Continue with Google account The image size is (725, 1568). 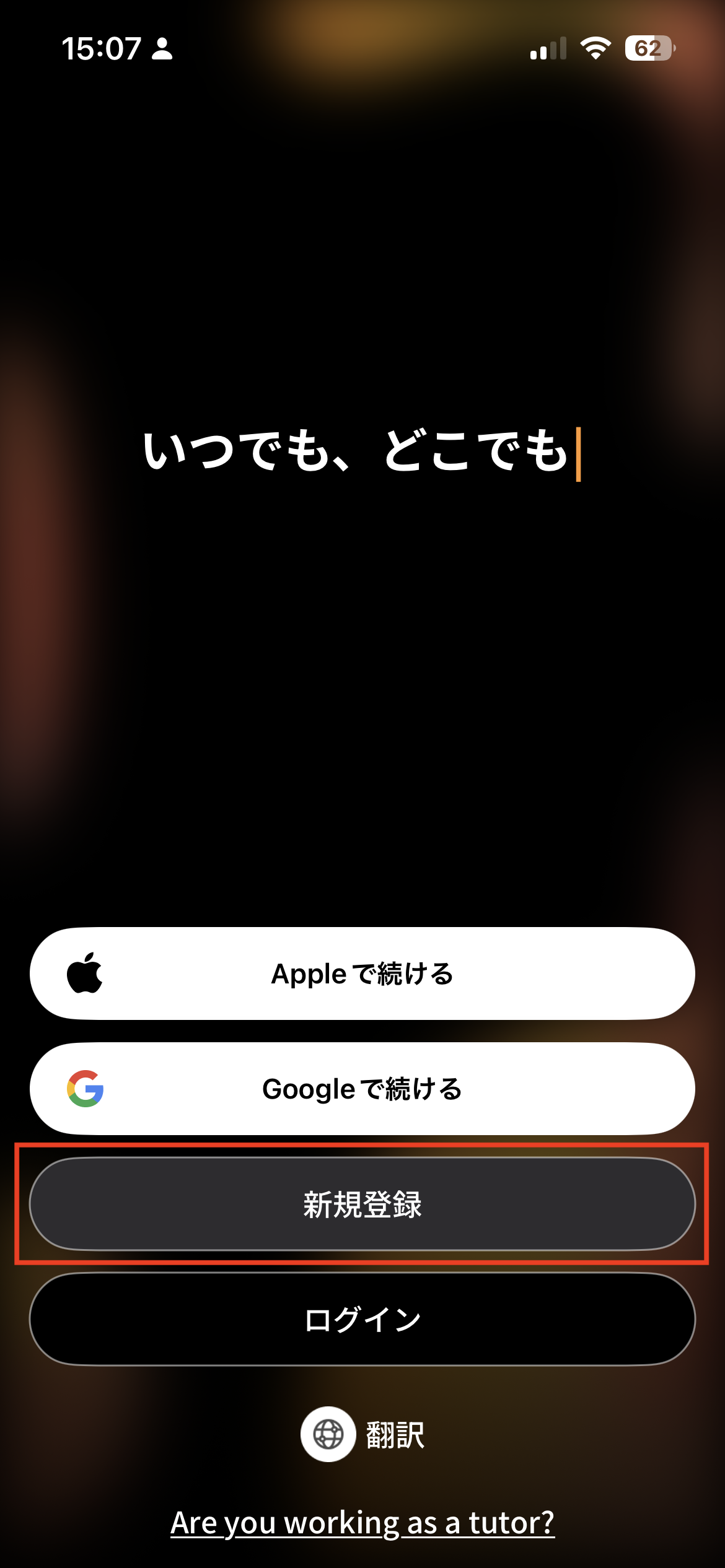[362, 1089]
